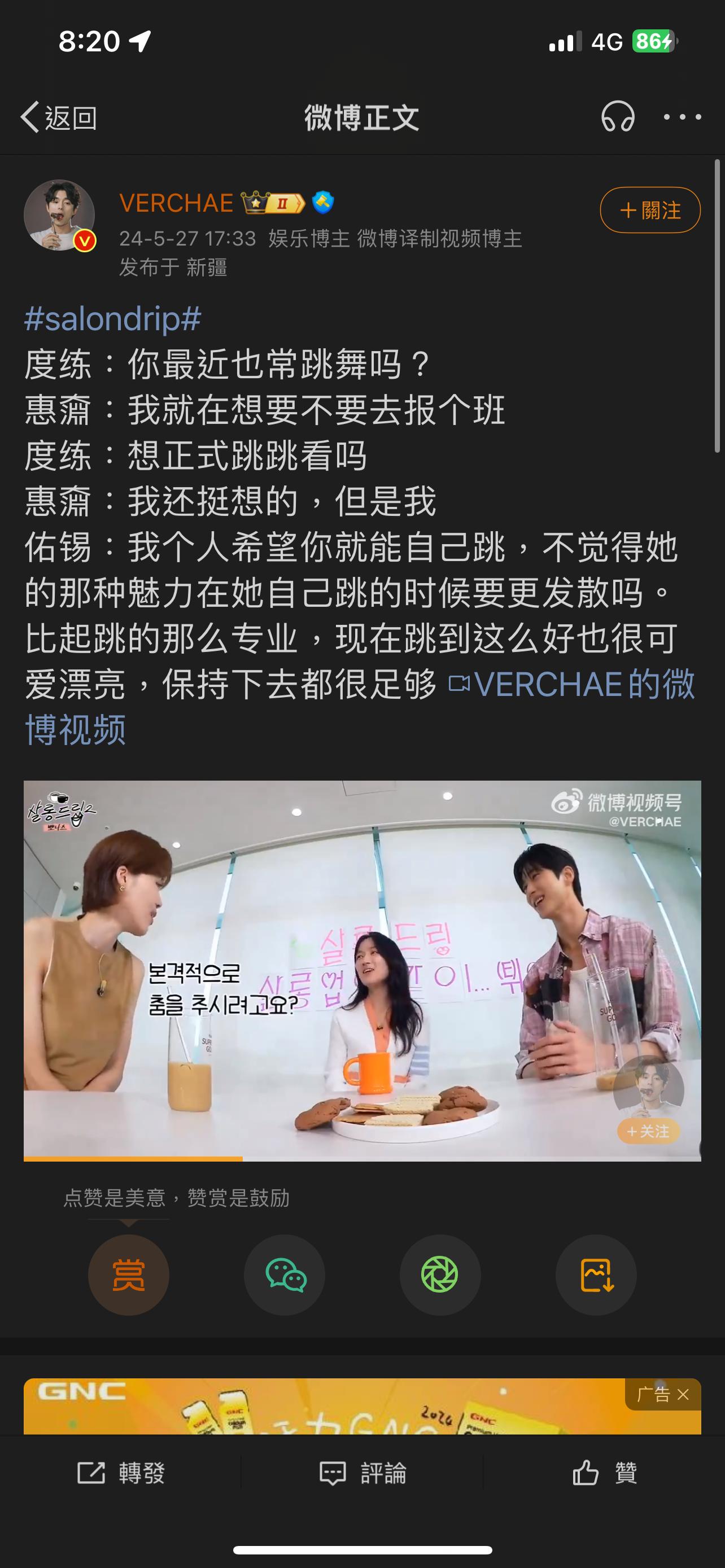Image resolution: width=725 pixels, height=1568 pixels.
Task: Repost with the 轉發 button
Action: (x=121, y=1473)
